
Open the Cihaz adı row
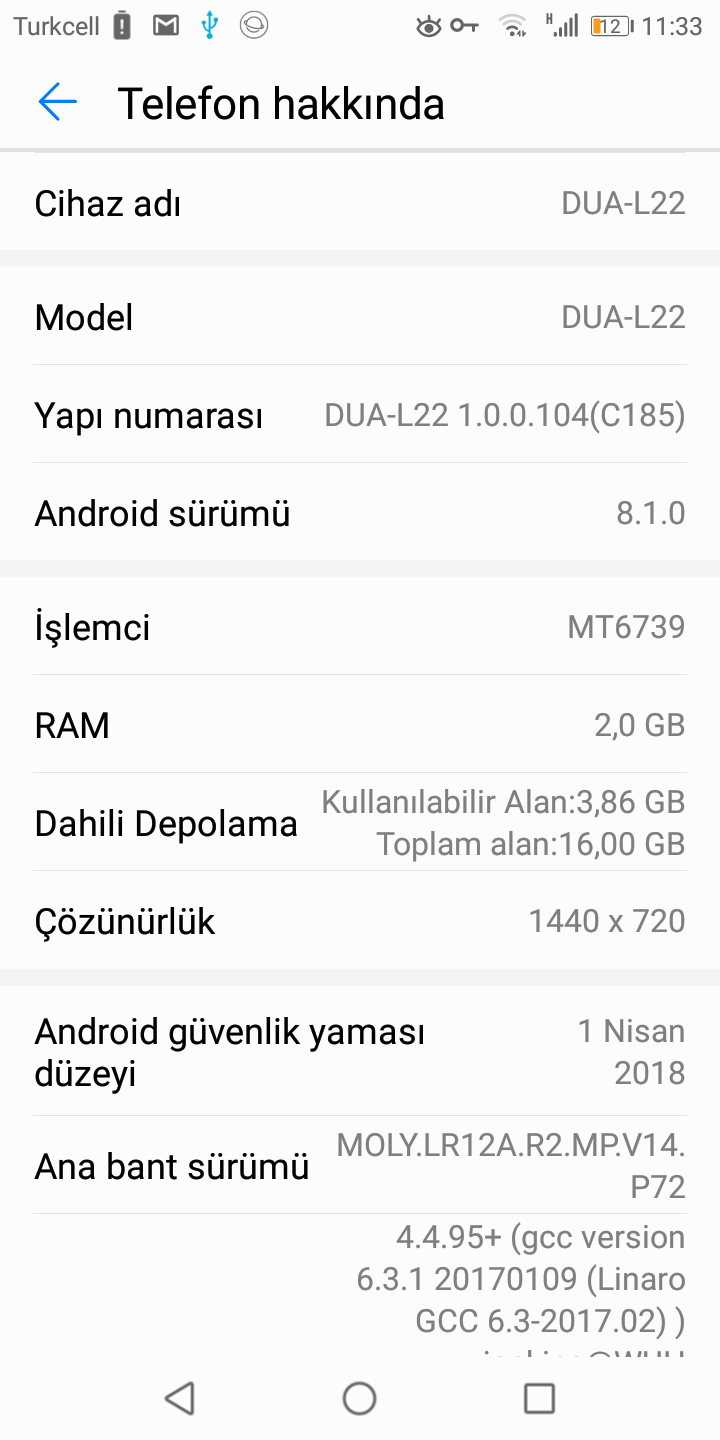click(x=360, y=204)
